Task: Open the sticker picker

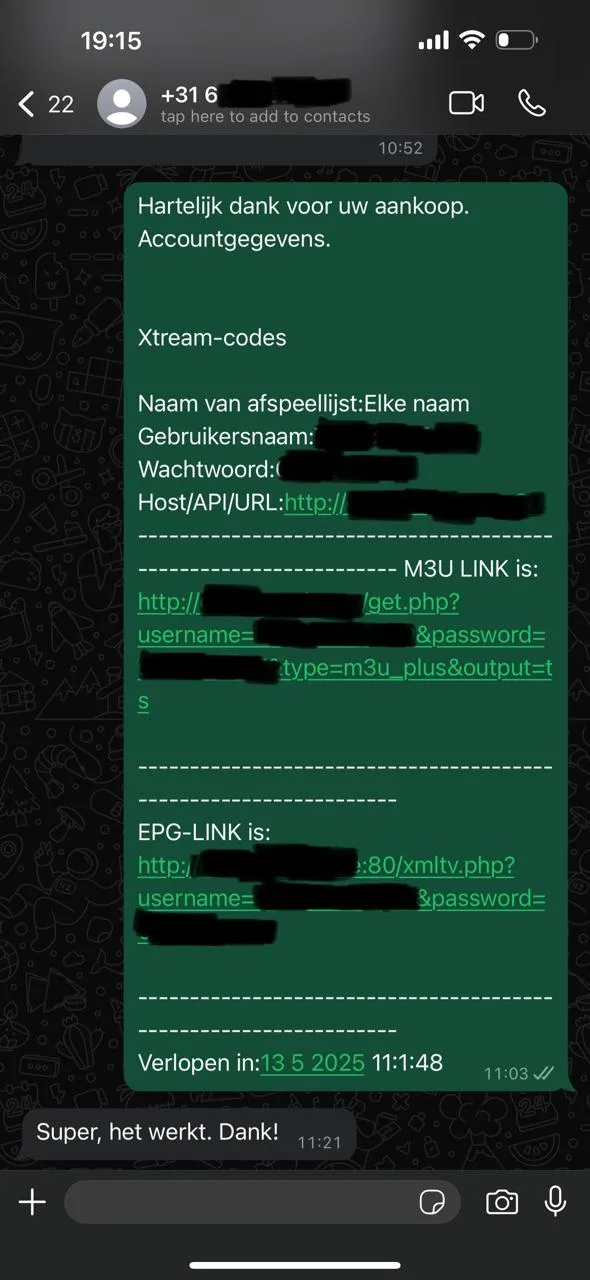Action: coord(433,1202)
